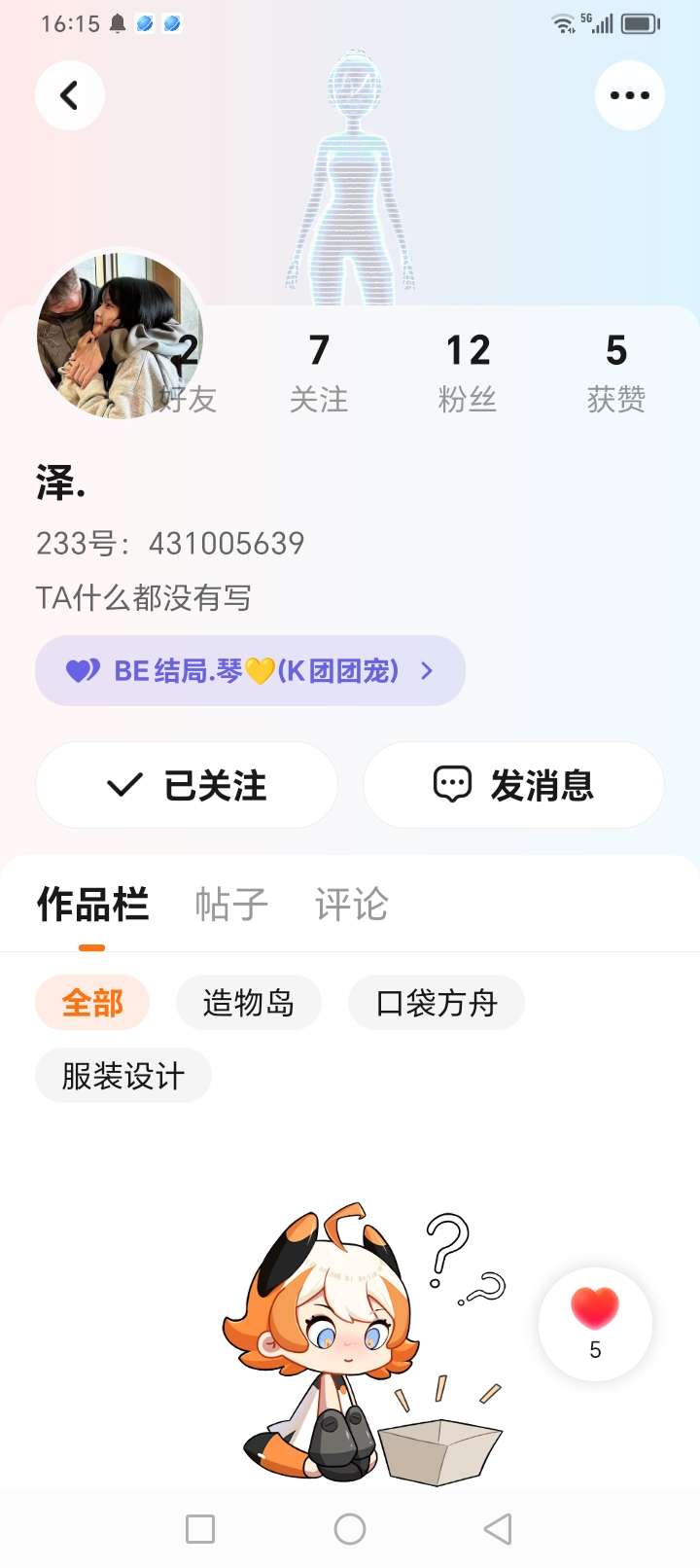This screenshot has height=1568, width=700.
Task: Filter works by 口袋方舟
Action: 437,1003
